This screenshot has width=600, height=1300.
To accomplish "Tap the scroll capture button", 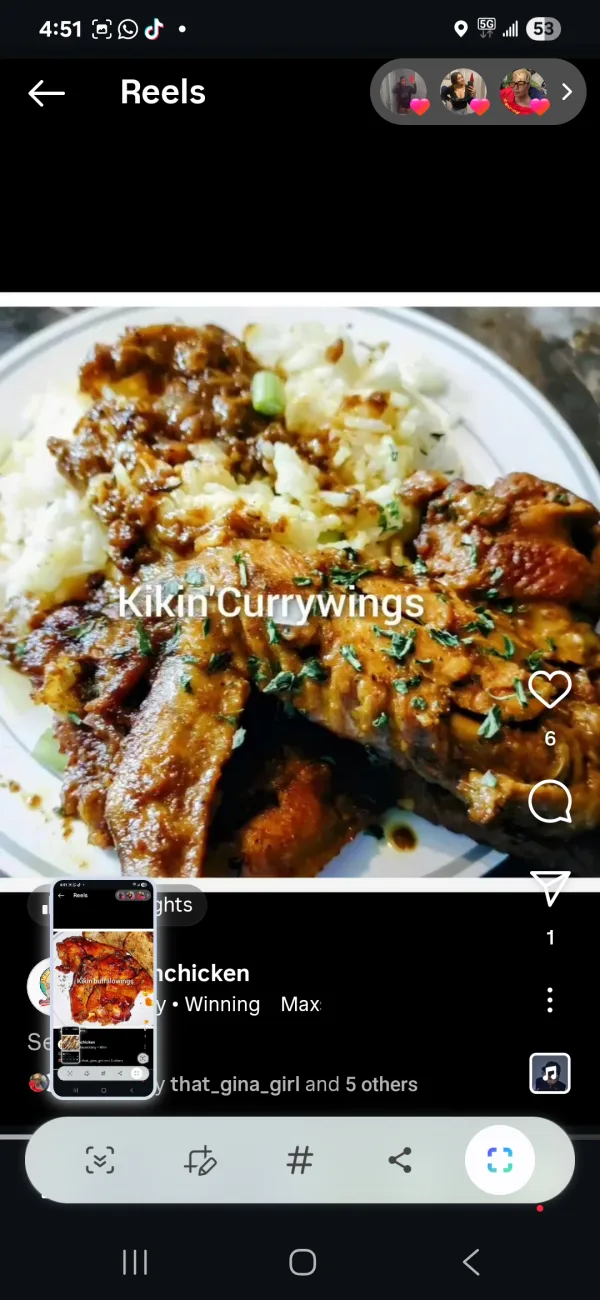I will (100, 1160).
